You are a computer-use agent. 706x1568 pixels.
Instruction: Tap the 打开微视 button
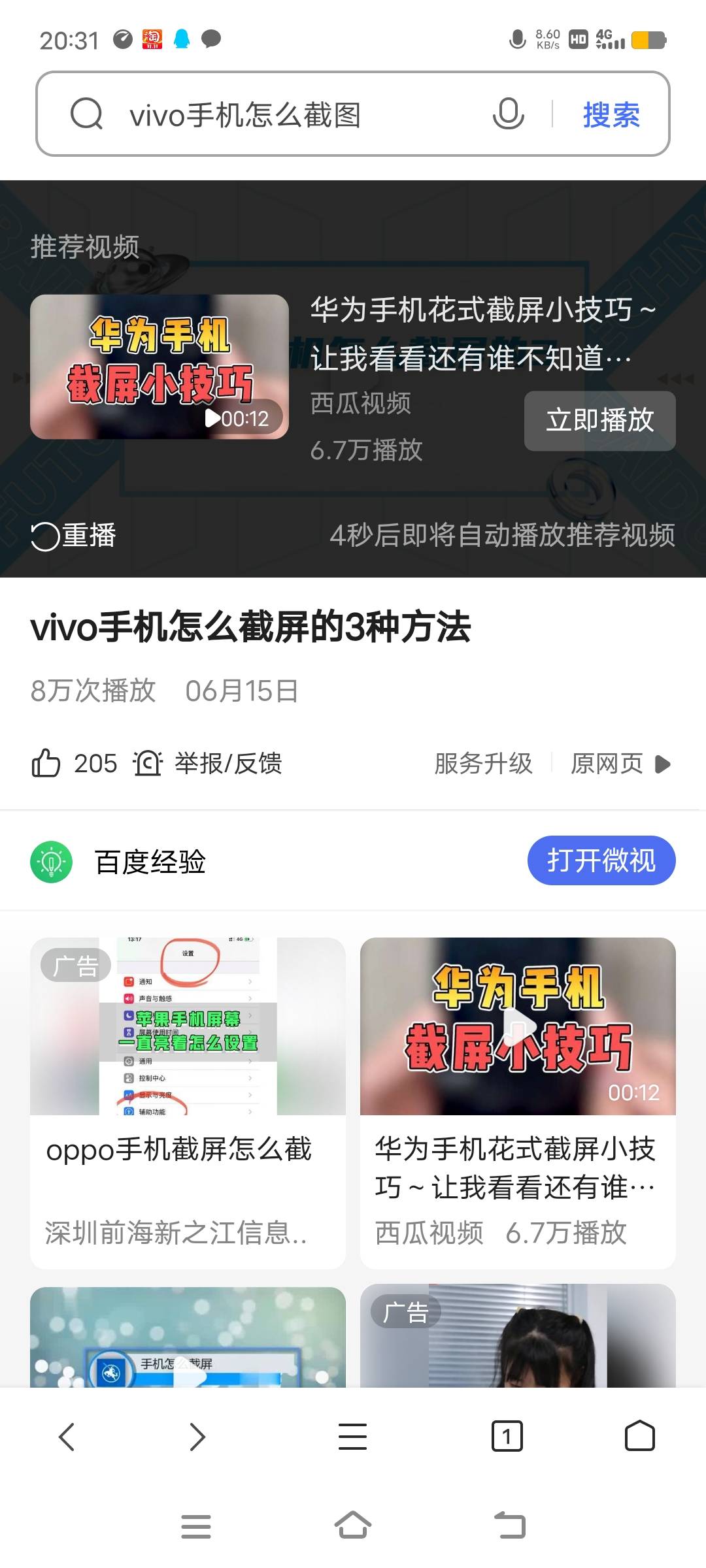601,860
